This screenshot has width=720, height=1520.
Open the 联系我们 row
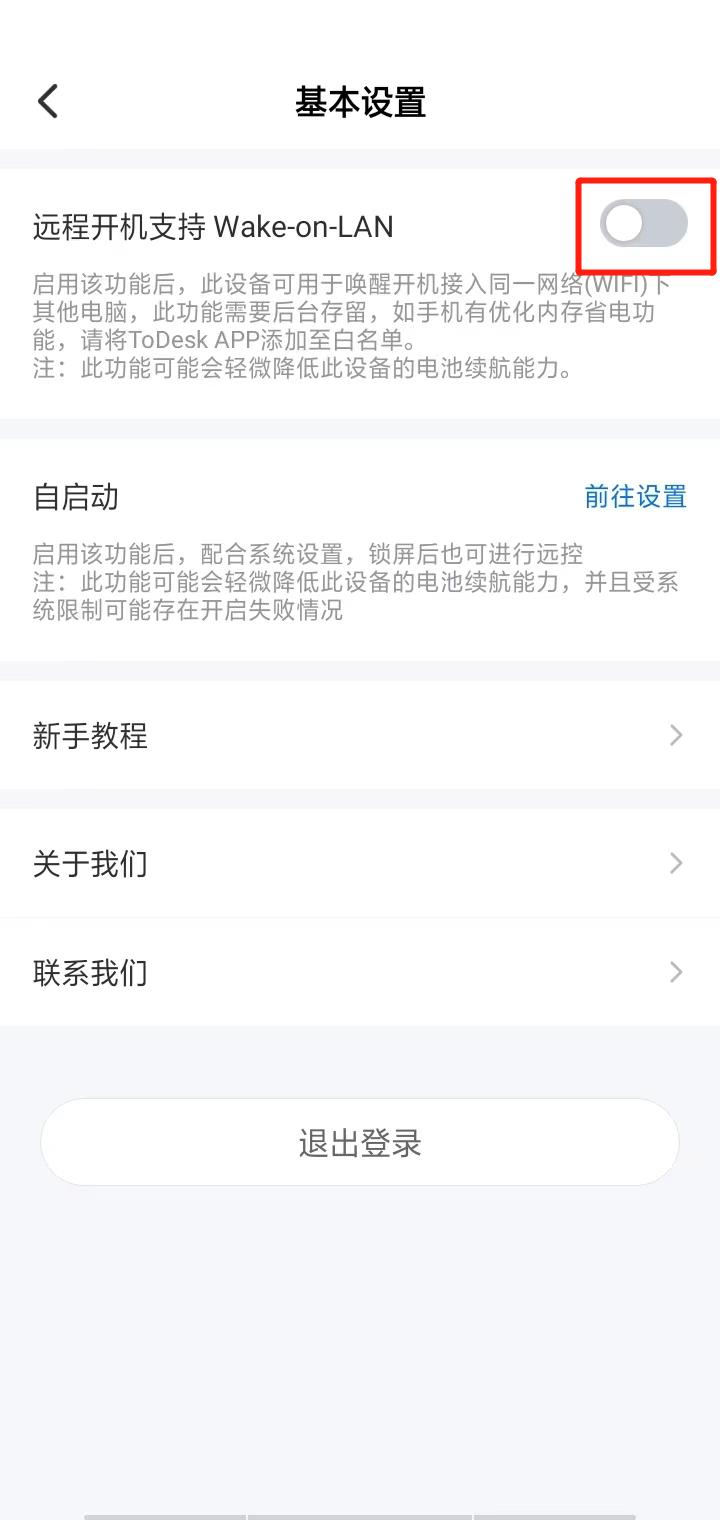point(360,972)
